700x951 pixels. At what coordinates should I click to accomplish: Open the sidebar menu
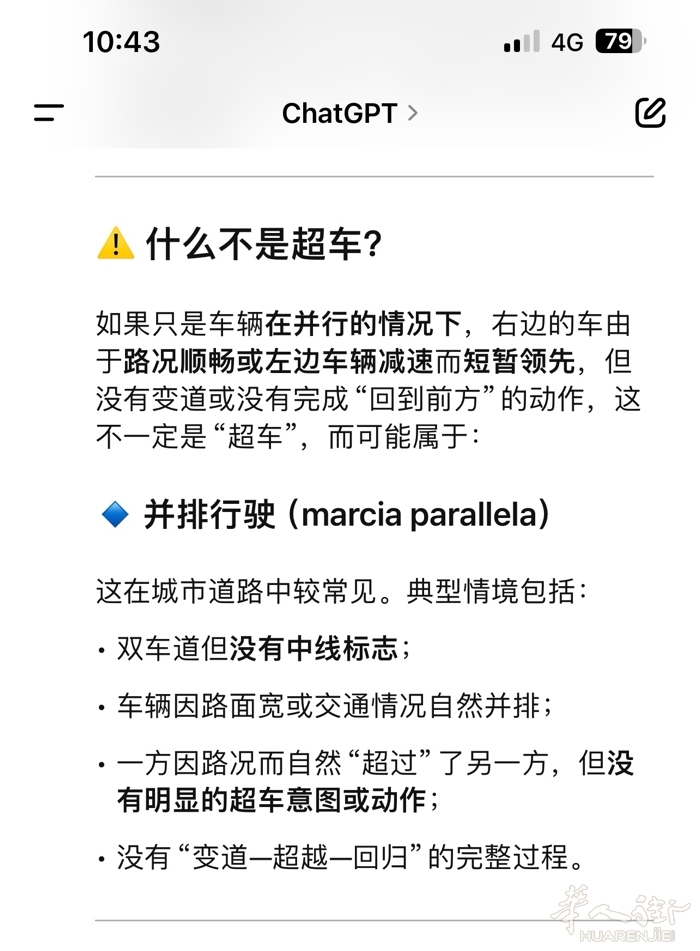48,113
